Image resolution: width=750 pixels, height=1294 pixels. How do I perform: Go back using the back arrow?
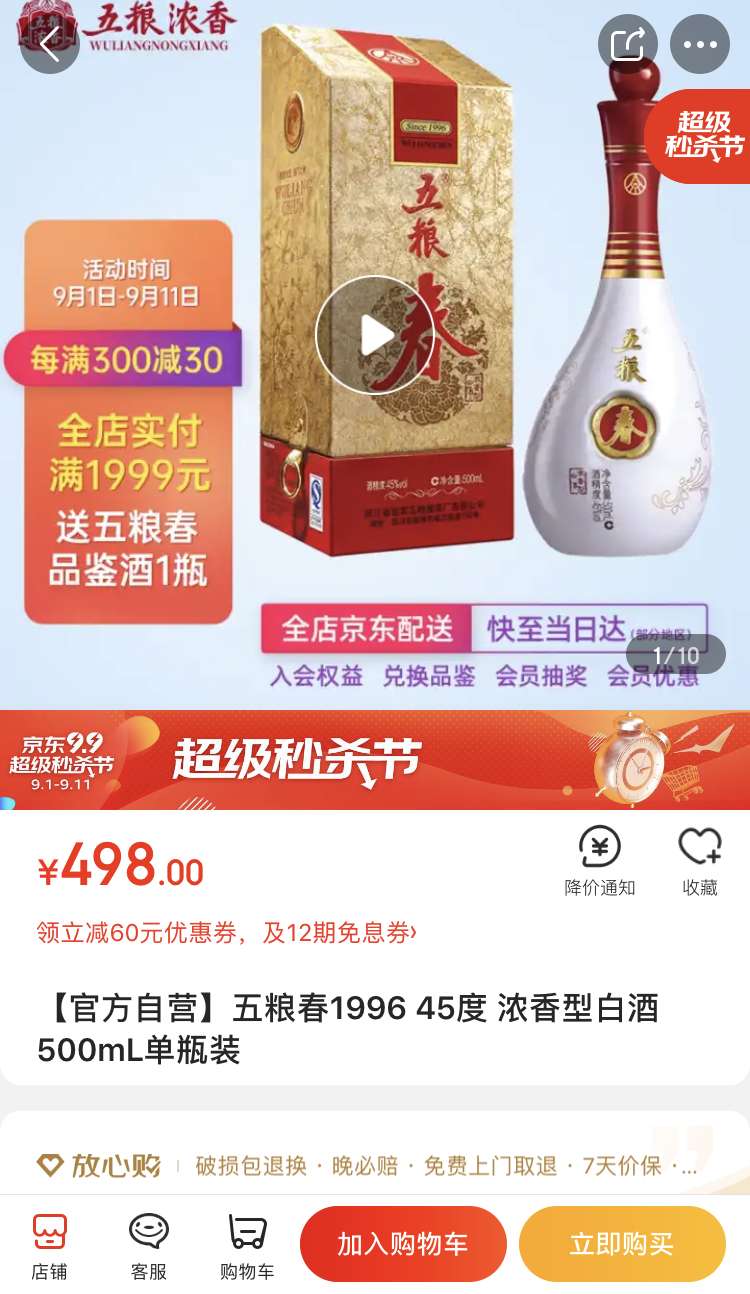[x=49, y=45]
